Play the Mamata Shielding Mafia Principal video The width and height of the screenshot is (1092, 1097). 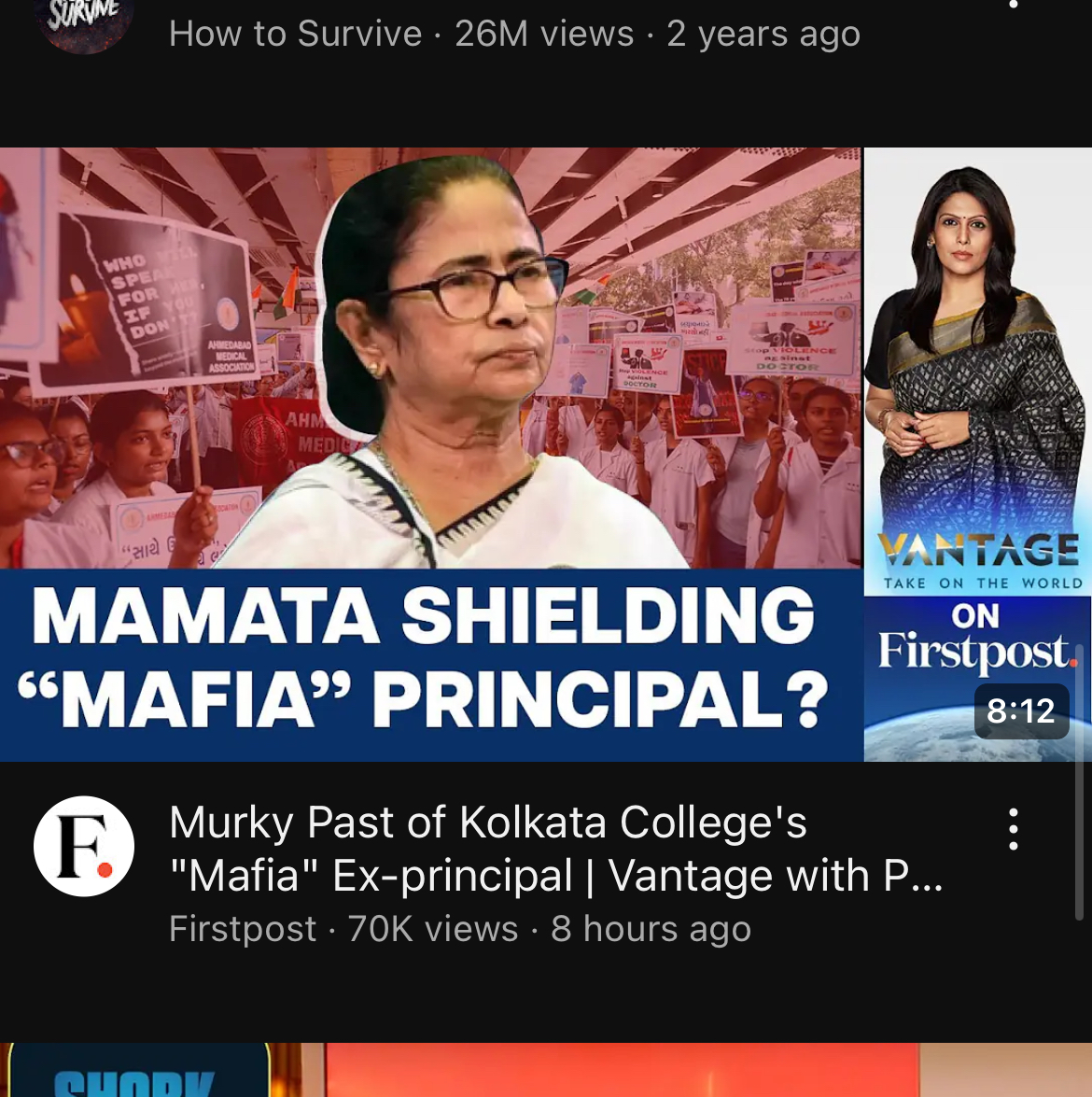coord(545,454)
